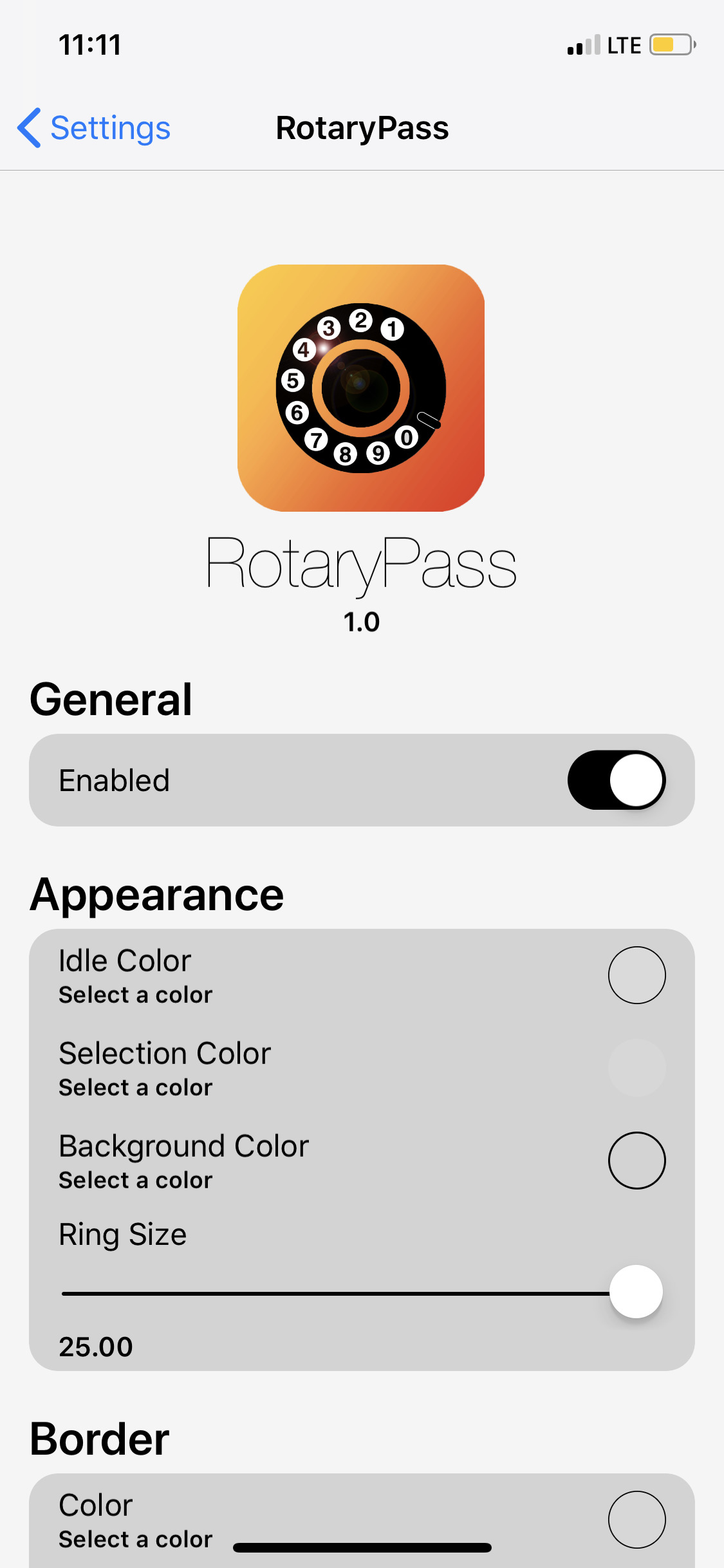Tap the Ring Size slider track
Viewport: 724px width, 1568px height.
(x=335, y=1293)
